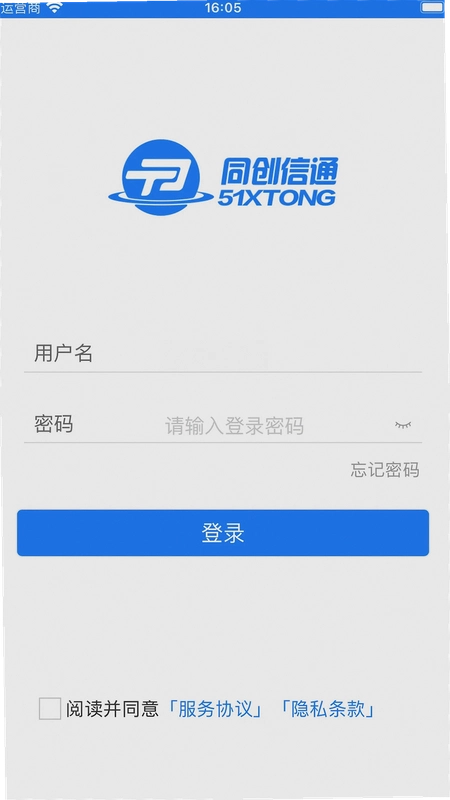Toggle password visibility eye icon
This screenshot has height=800, width=450.
403,425
